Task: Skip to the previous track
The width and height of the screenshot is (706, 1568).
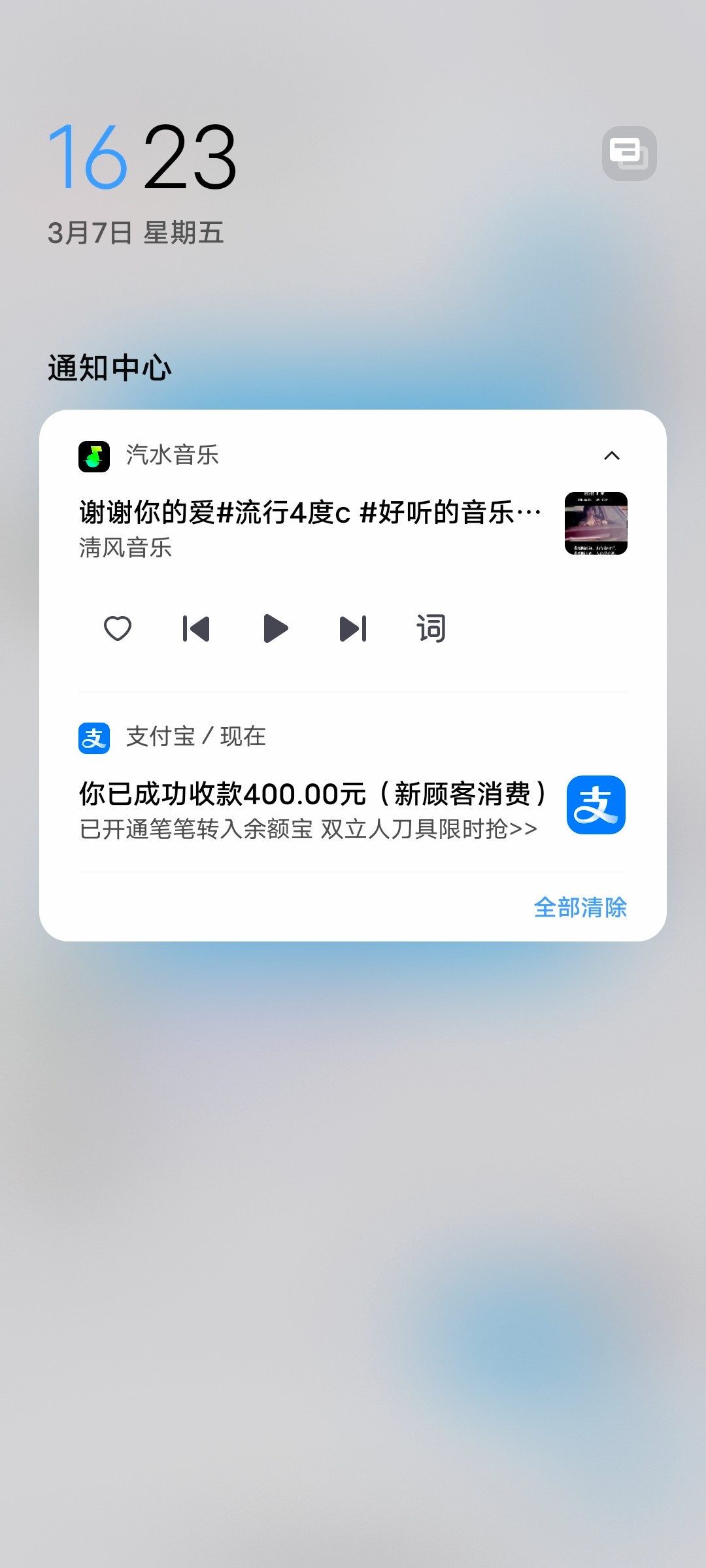Action: [196, 629]
